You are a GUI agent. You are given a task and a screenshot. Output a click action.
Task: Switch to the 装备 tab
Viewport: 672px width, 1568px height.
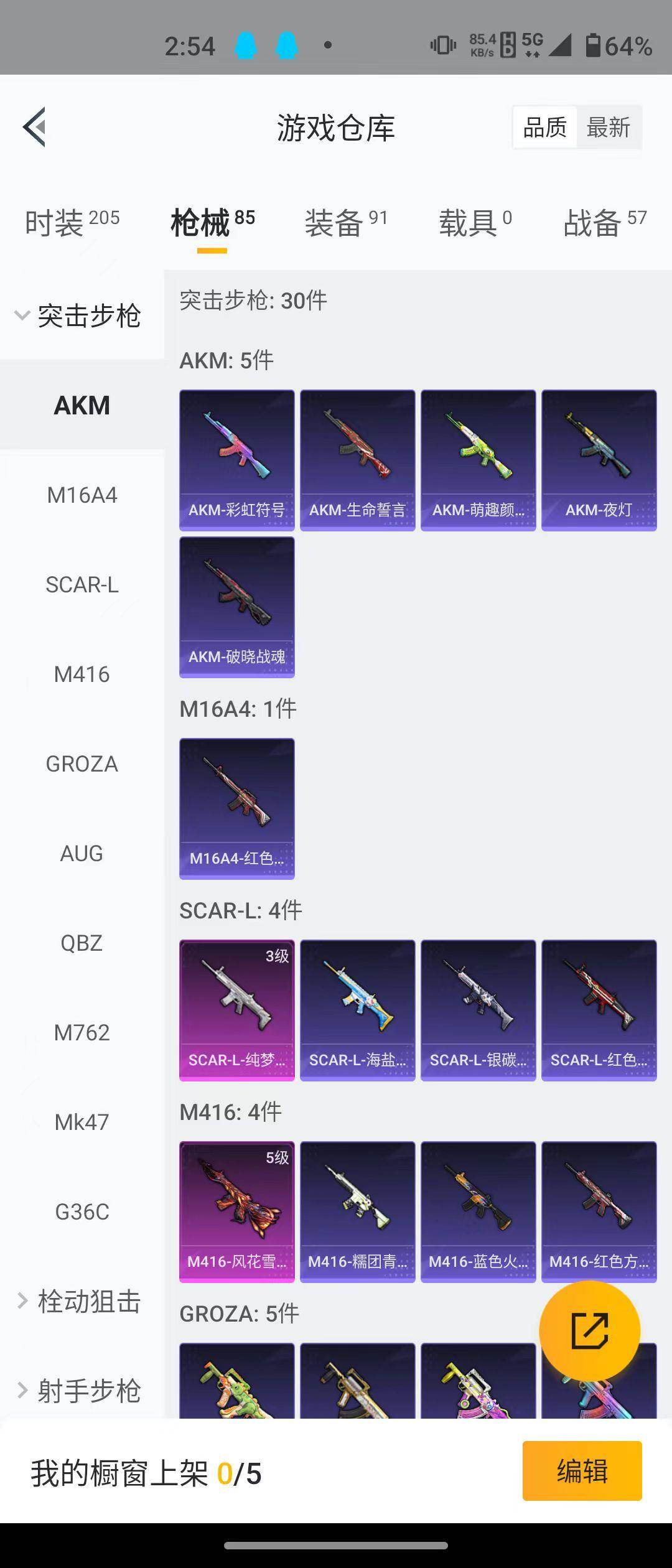pos(345,222)
